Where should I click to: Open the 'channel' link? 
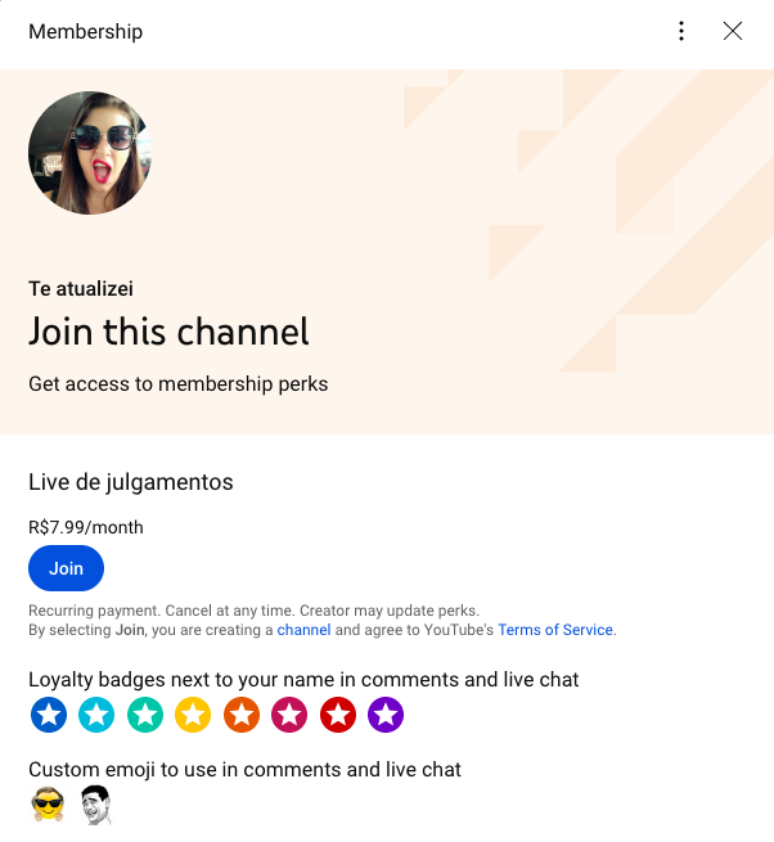point(304,630)
